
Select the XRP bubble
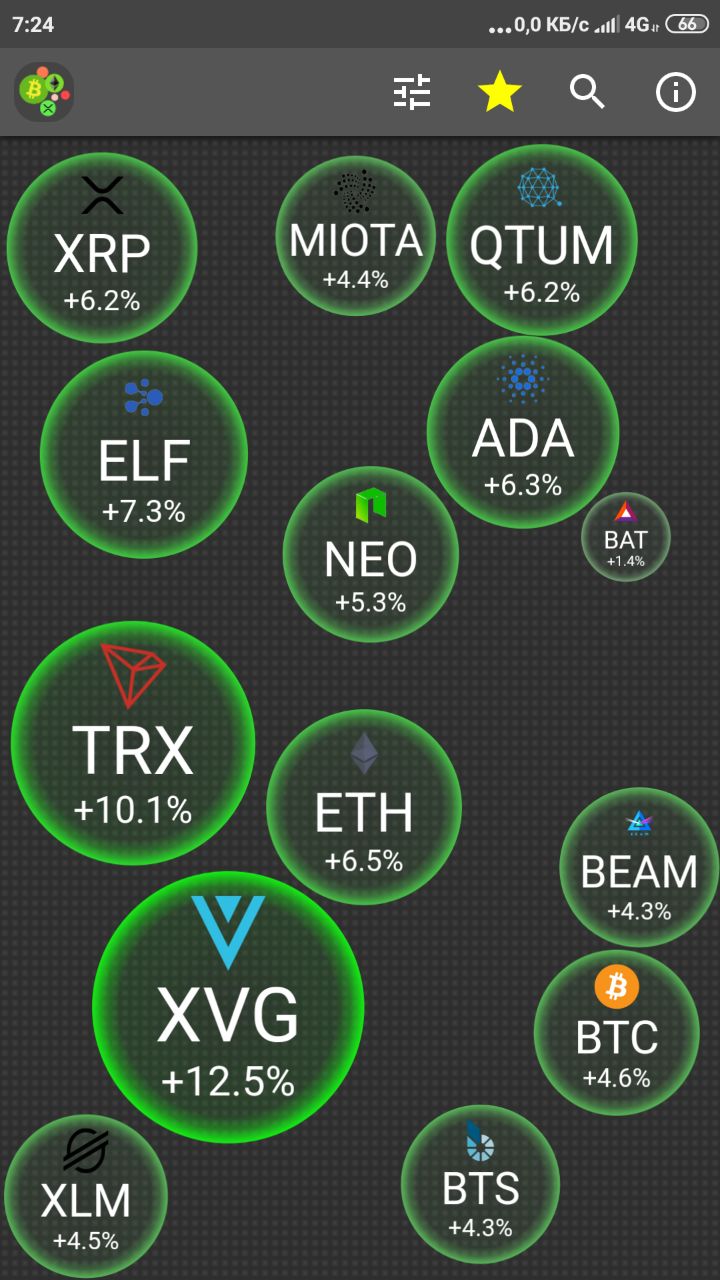pos(102,247)
